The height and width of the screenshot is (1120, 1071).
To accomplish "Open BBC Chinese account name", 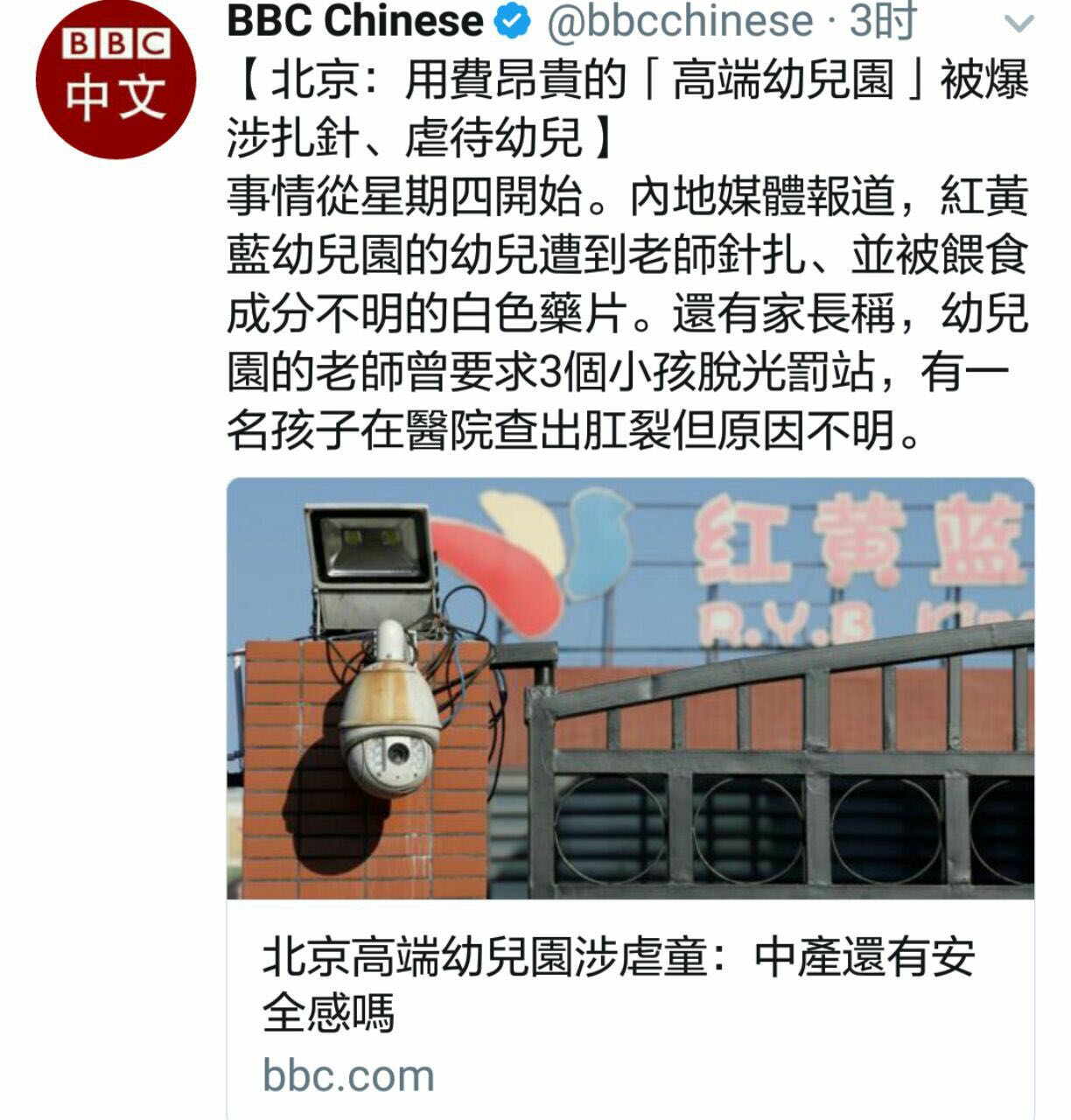I will (354, 22).
